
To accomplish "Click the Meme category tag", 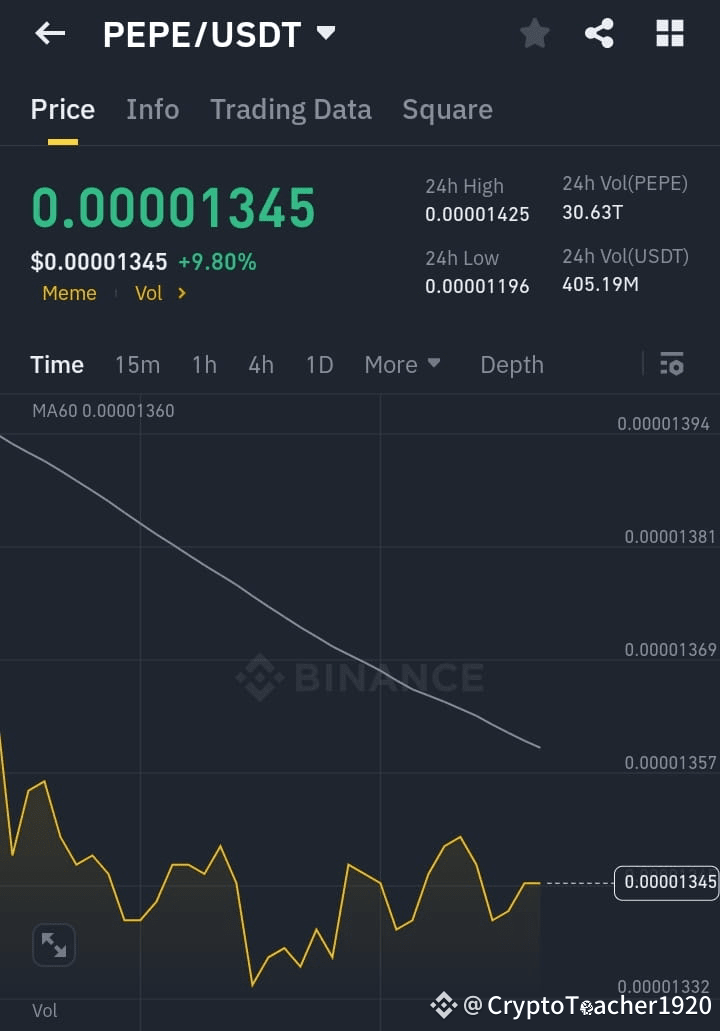I will (x=69, y=293).
